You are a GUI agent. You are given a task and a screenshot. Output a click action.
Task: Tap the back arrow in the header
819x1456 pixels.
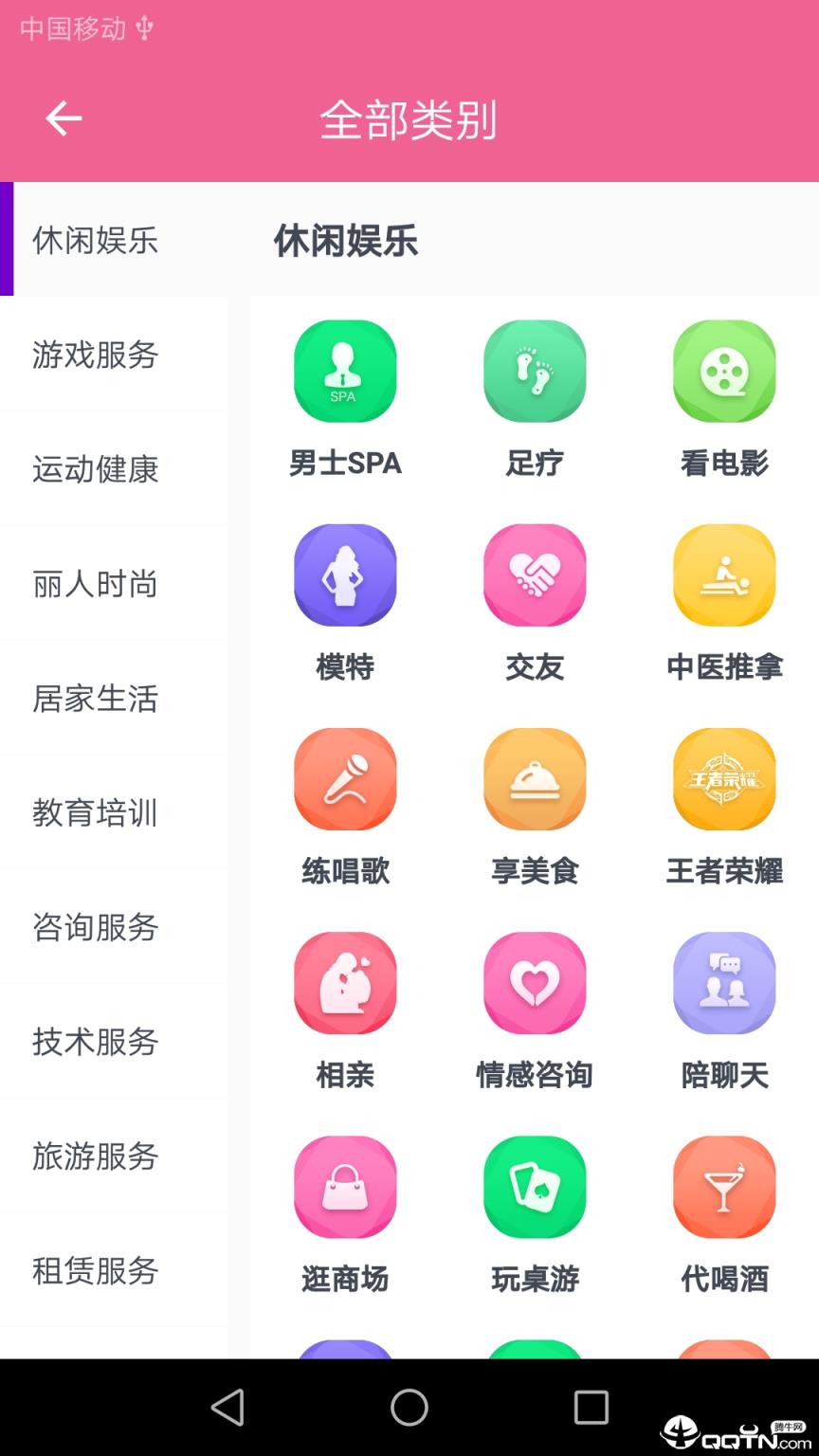click(x=64, y=118)
